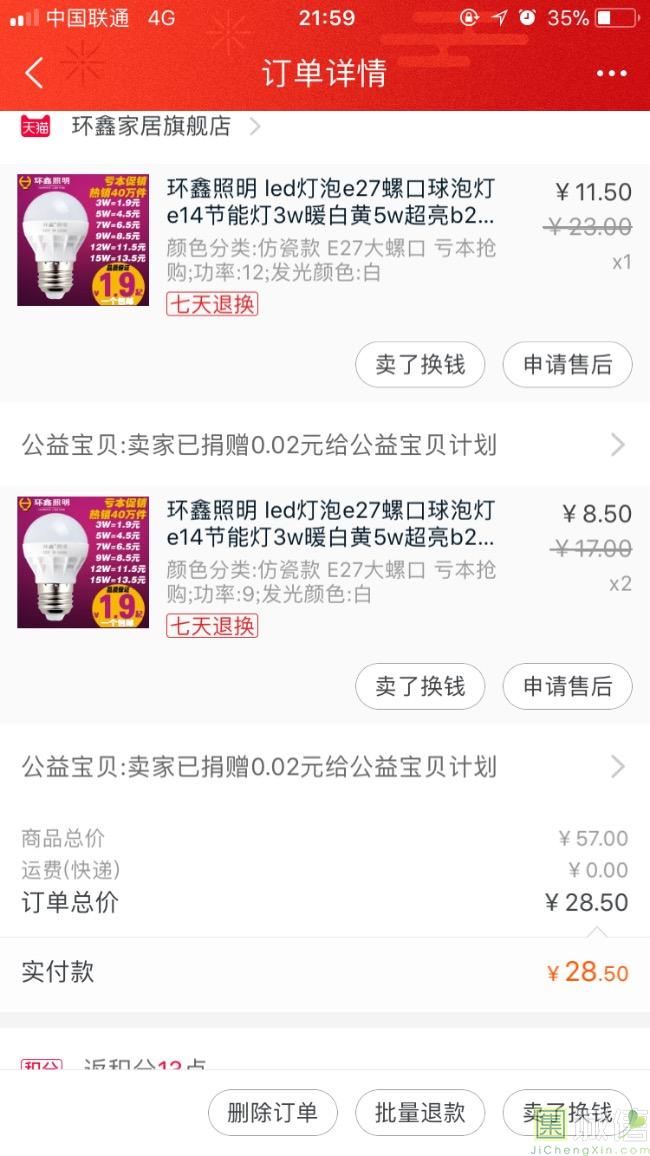Request after-sales for the ¥8.50 bulb
Screen dimensions: 650x1156
point(567,687)
